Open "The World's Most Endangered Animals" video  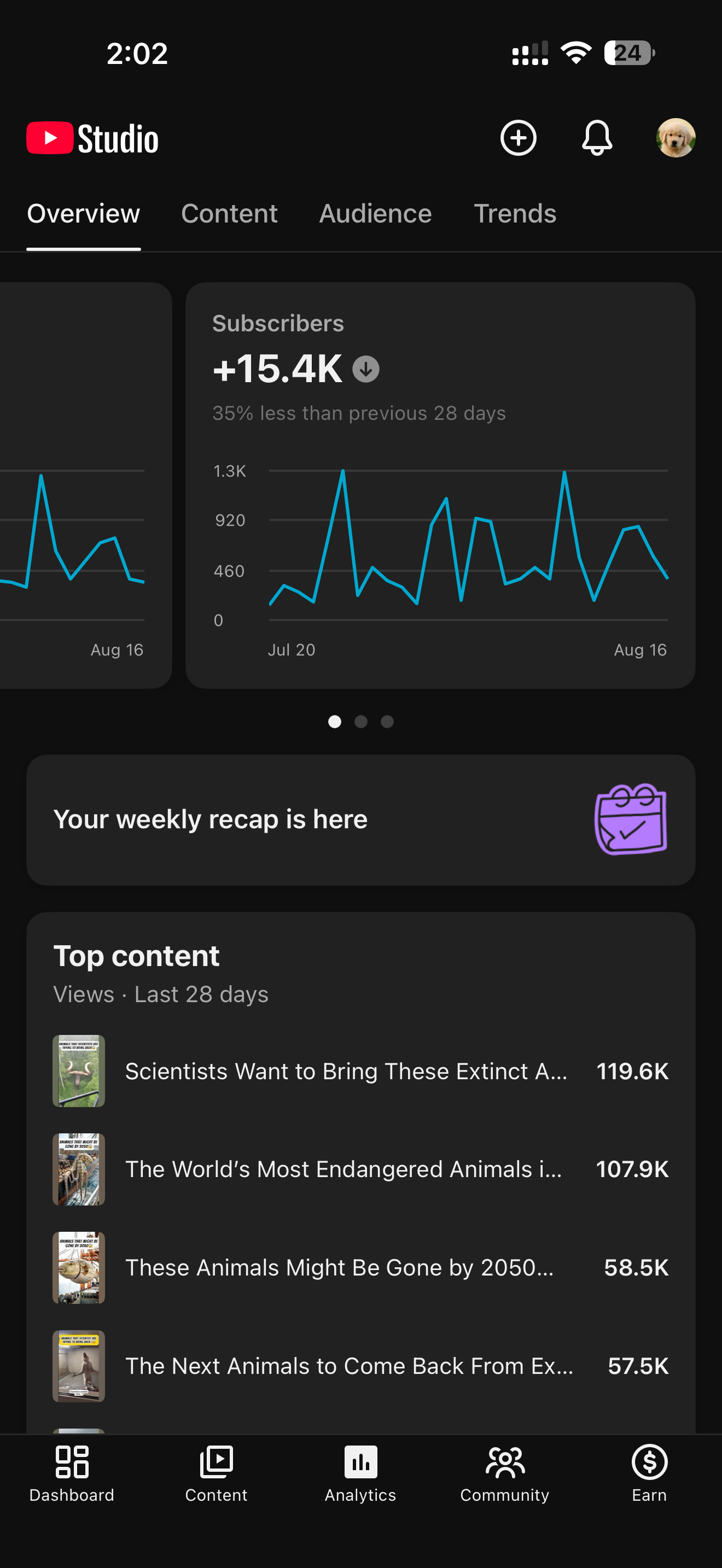pos(361,1169)
